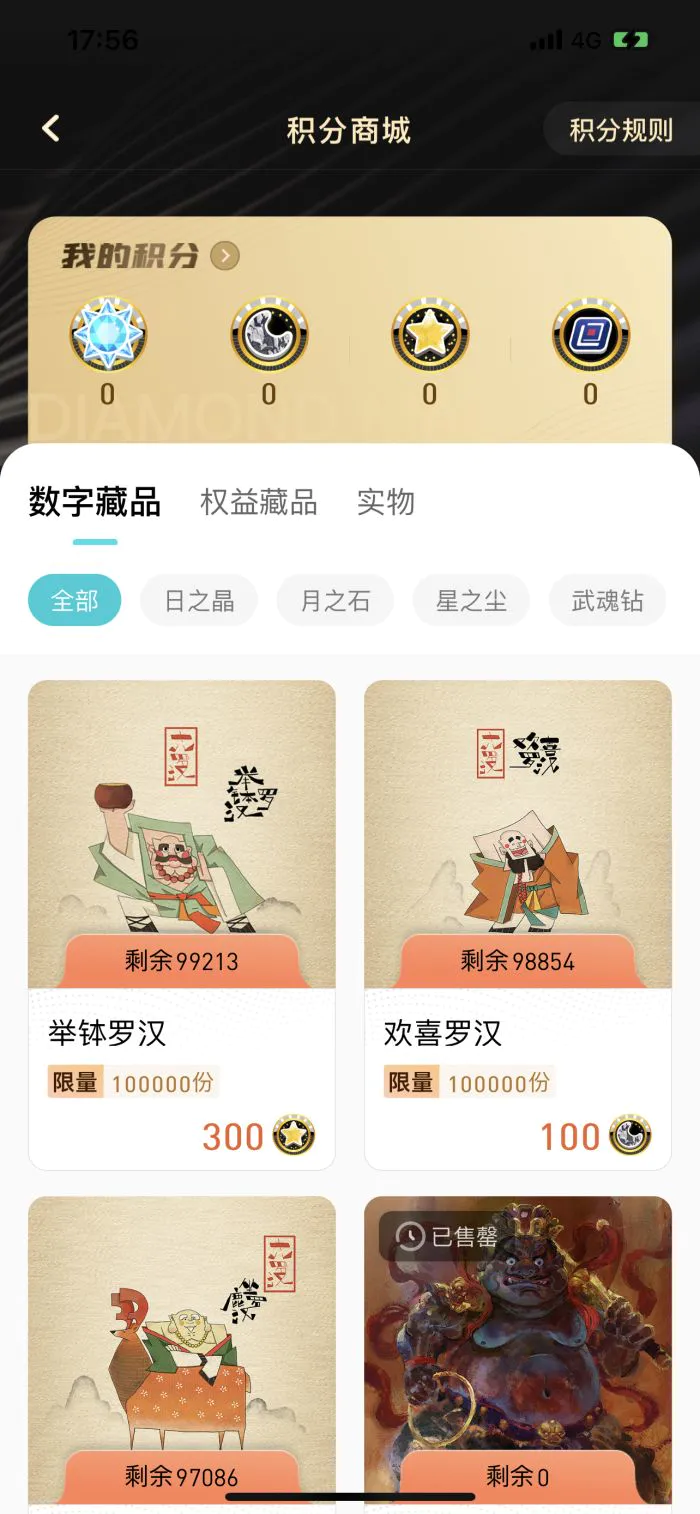Filter by 月之石

pos(335,601)
